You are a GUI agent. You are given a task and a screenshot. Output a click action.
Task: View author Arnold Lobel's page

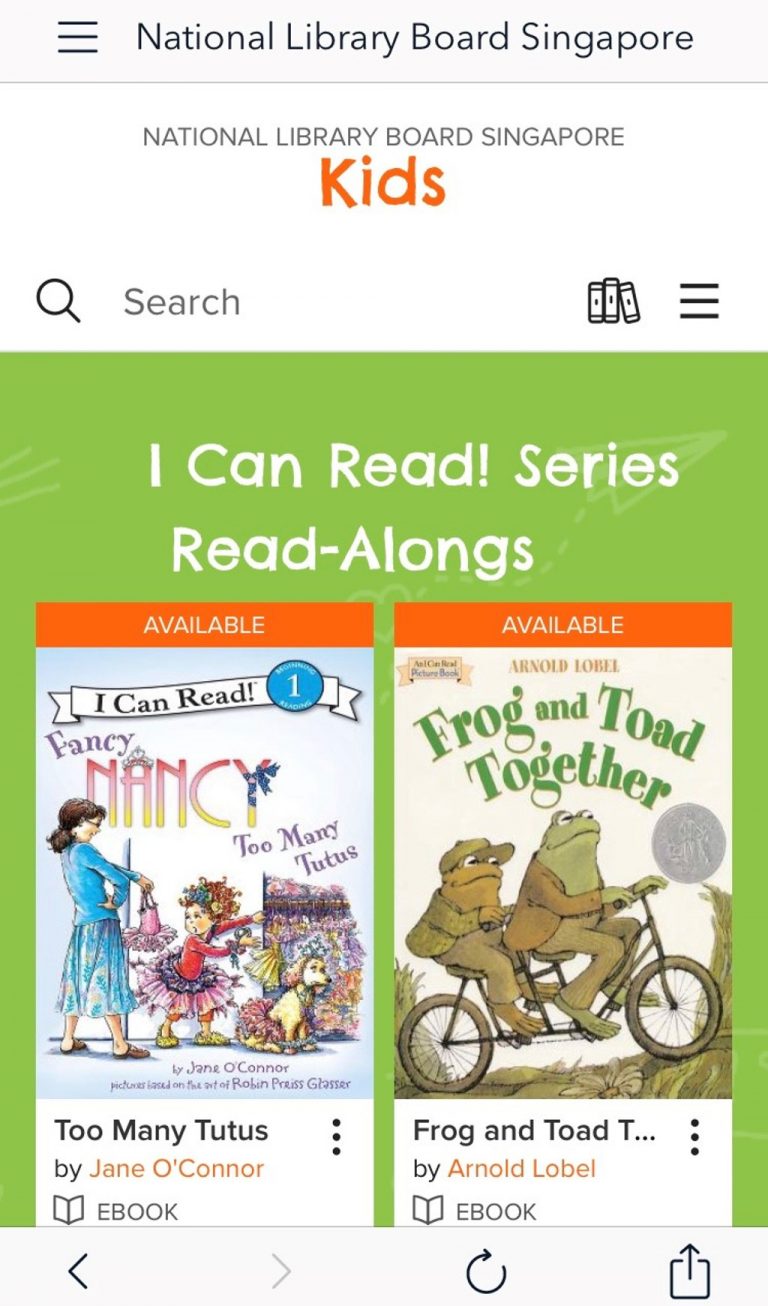coord(522,1169)
